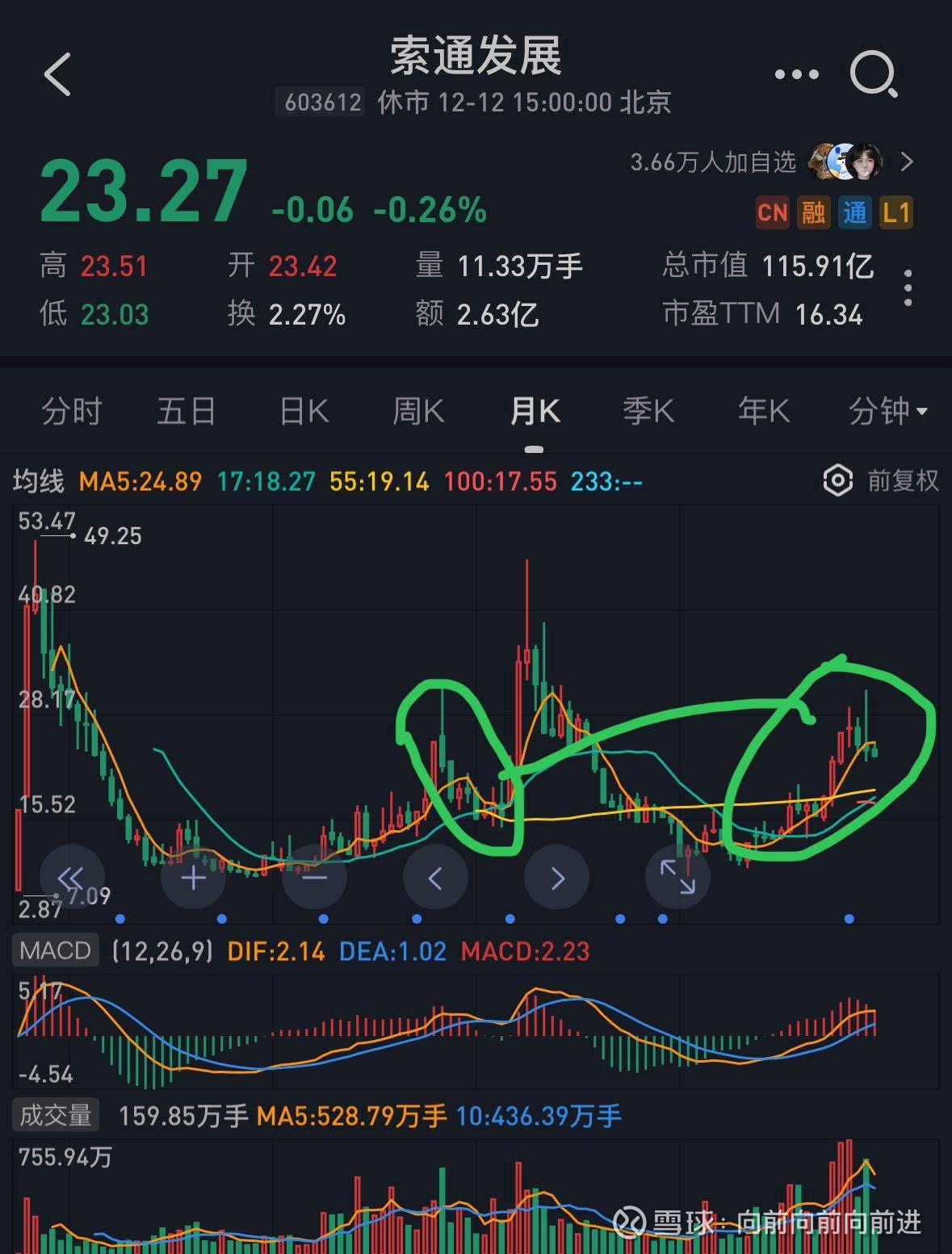Jump to earliest candles with double-left arrow

click(x=72, y=877)
